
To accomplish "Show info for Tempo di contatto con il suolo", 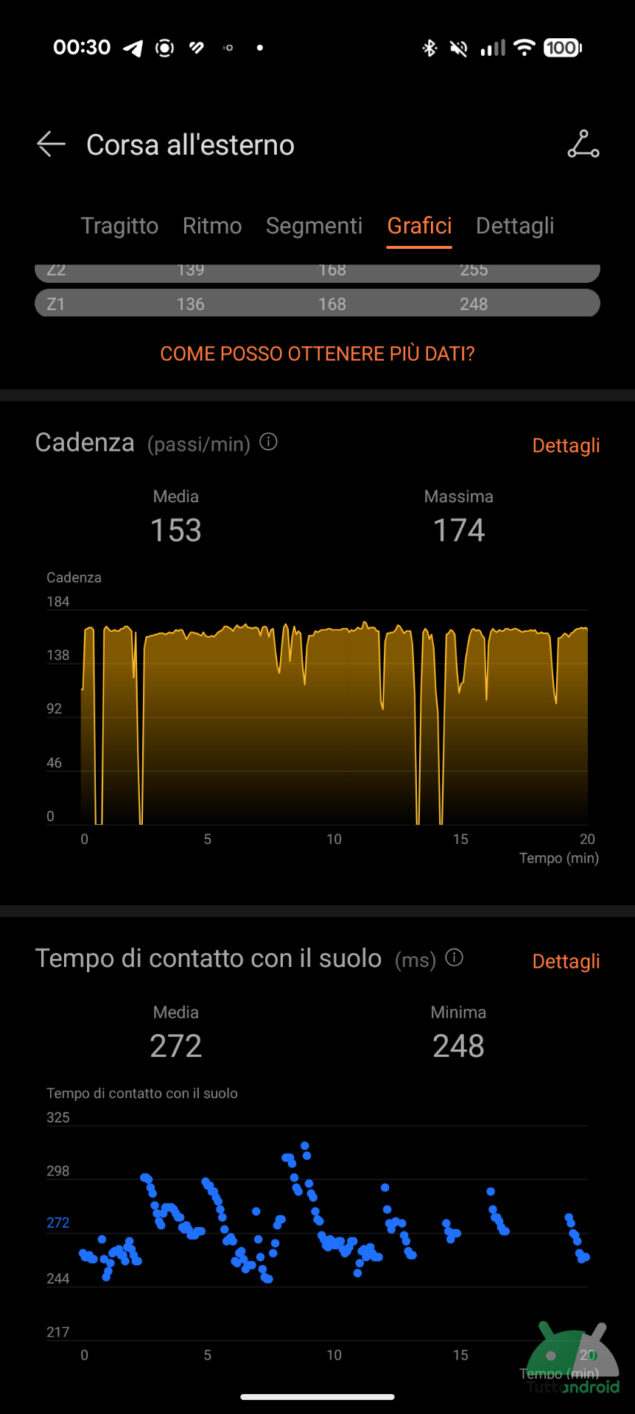I will [x=454, y=958].
